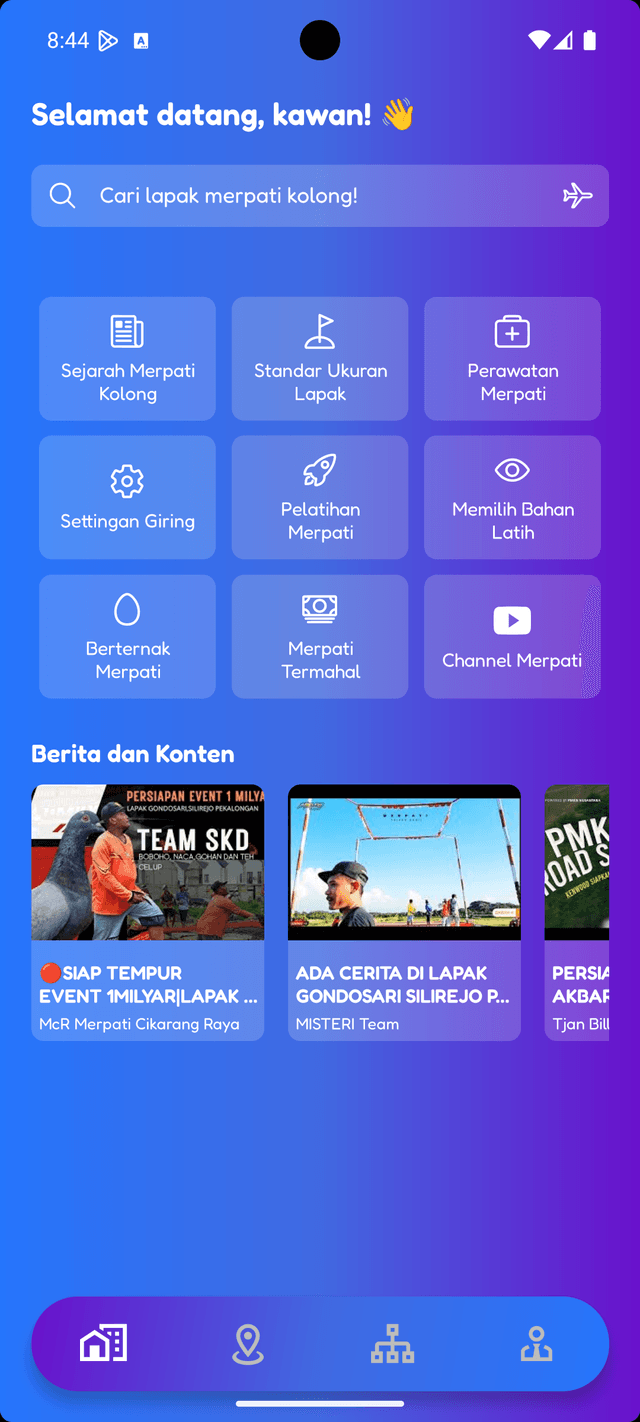Go to Pelatihan Merpati
Image resolution: width=640 pixels, height=1422 pixels.
click(320, 497)
